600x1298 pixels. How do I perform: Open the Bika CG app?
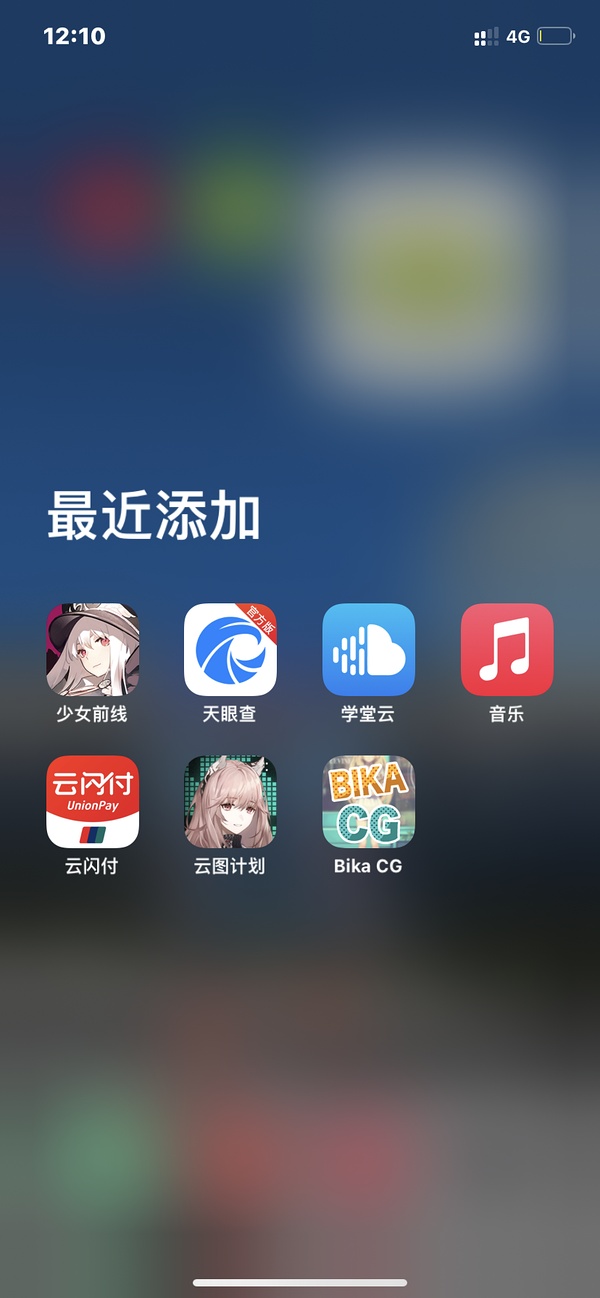click(368, 801)
